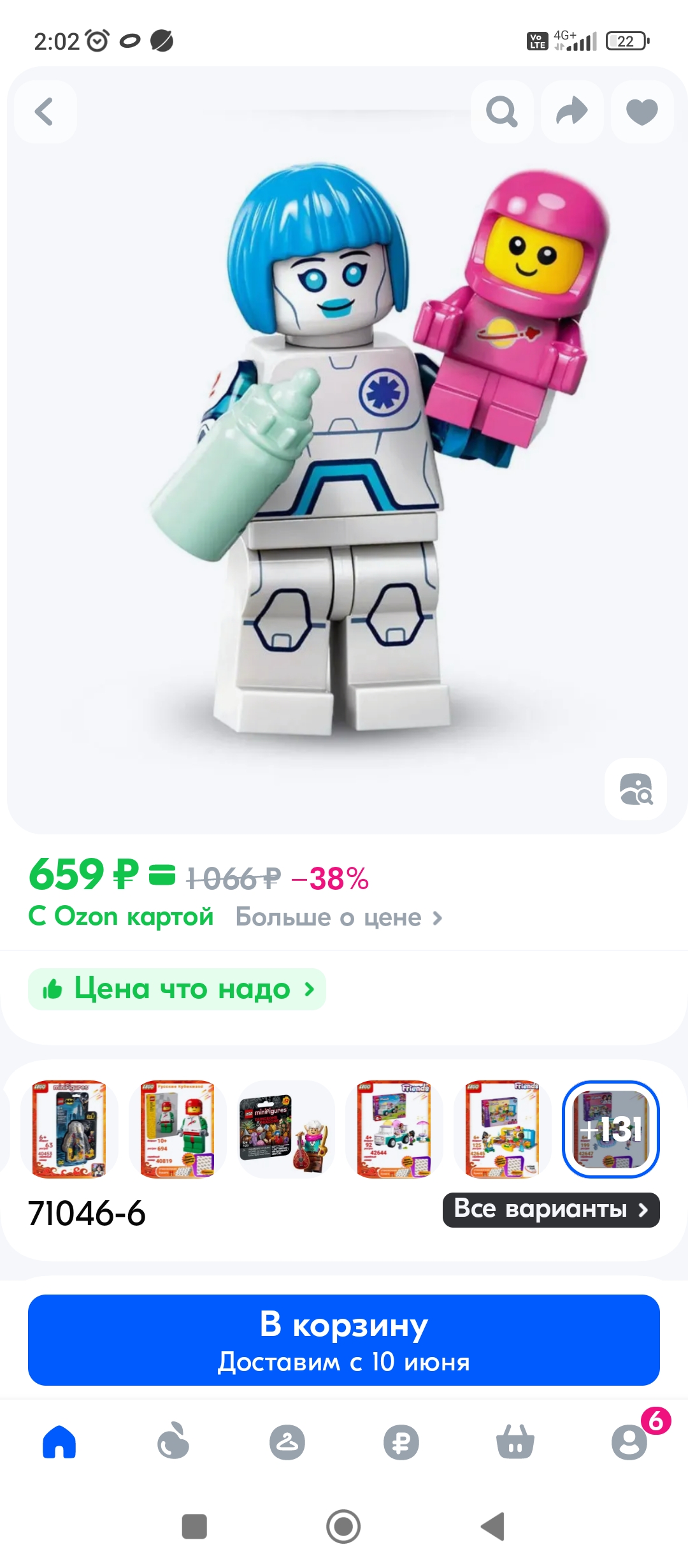
Task: Add product to favorites with heart
Action: click(x=641, y=112)
